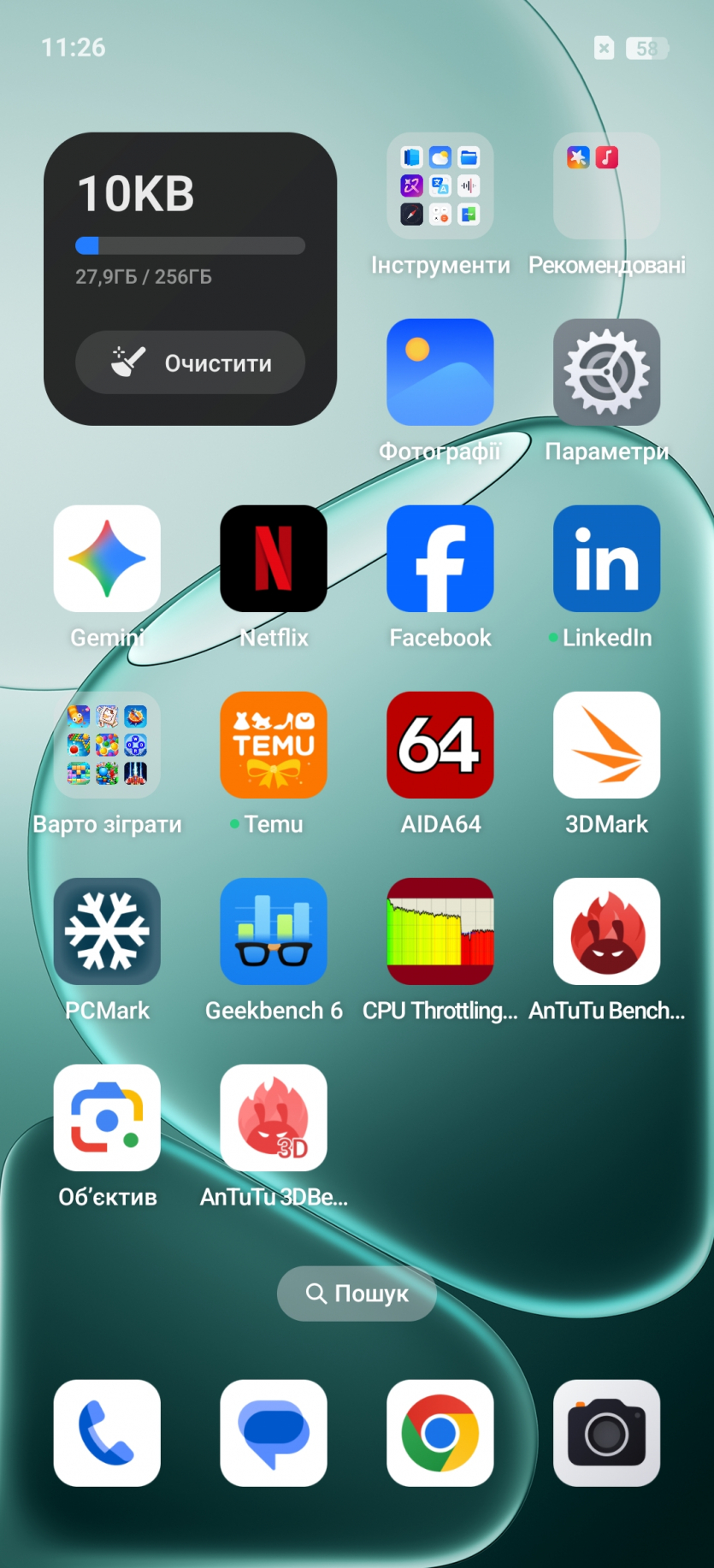Tap the Очистити cleanup button
The image size is (714, 1568).
[x=190, y=363]
